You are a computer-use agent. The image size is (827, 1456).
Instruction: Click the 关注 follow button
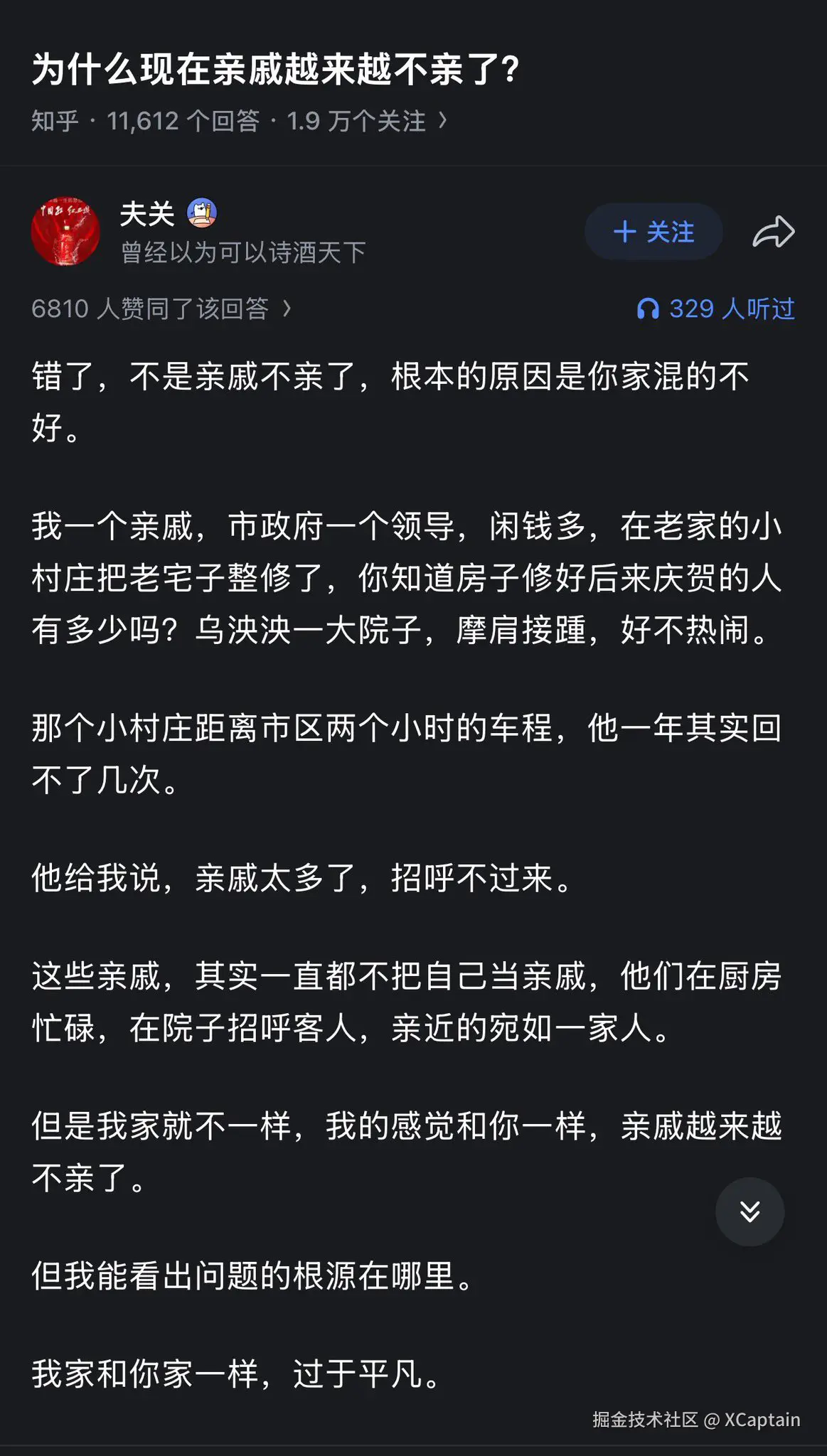tap(653, 231)
